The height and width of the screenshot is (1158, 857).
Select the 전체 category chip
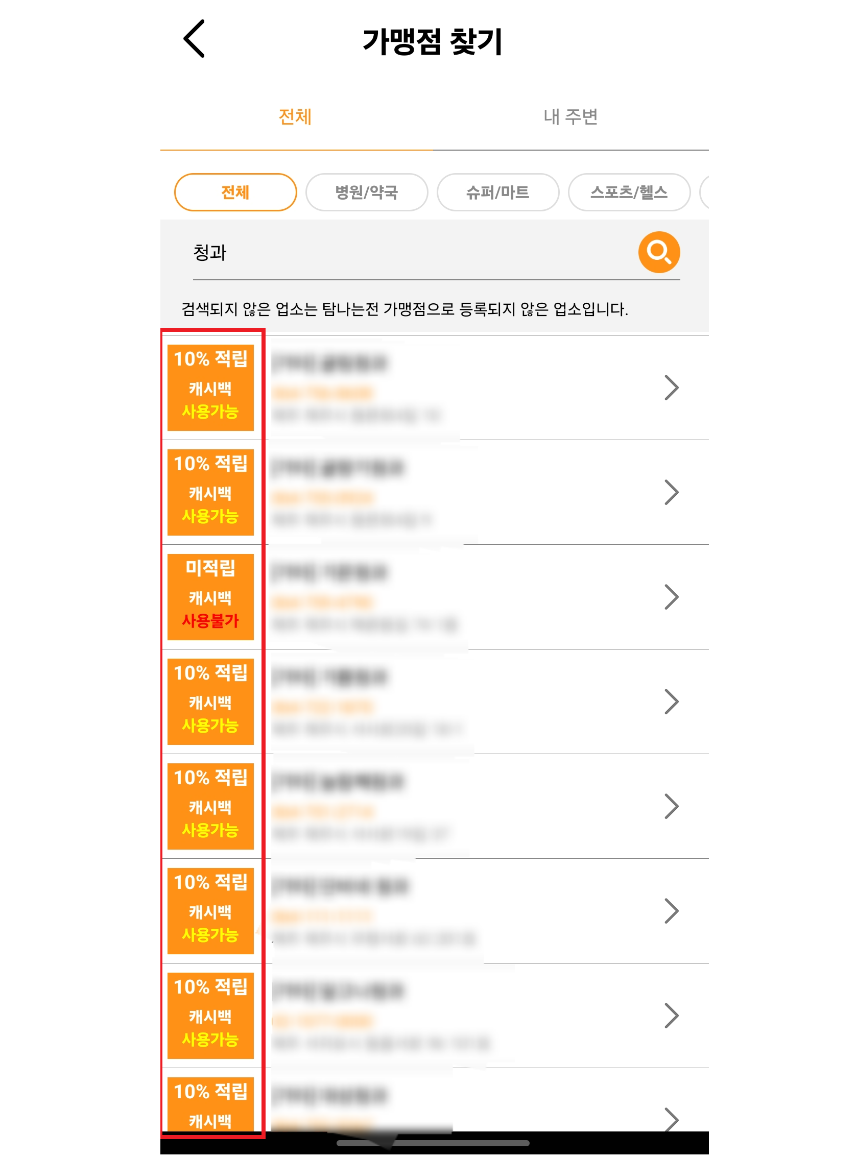pyautogui.click(x=235, y=192)
